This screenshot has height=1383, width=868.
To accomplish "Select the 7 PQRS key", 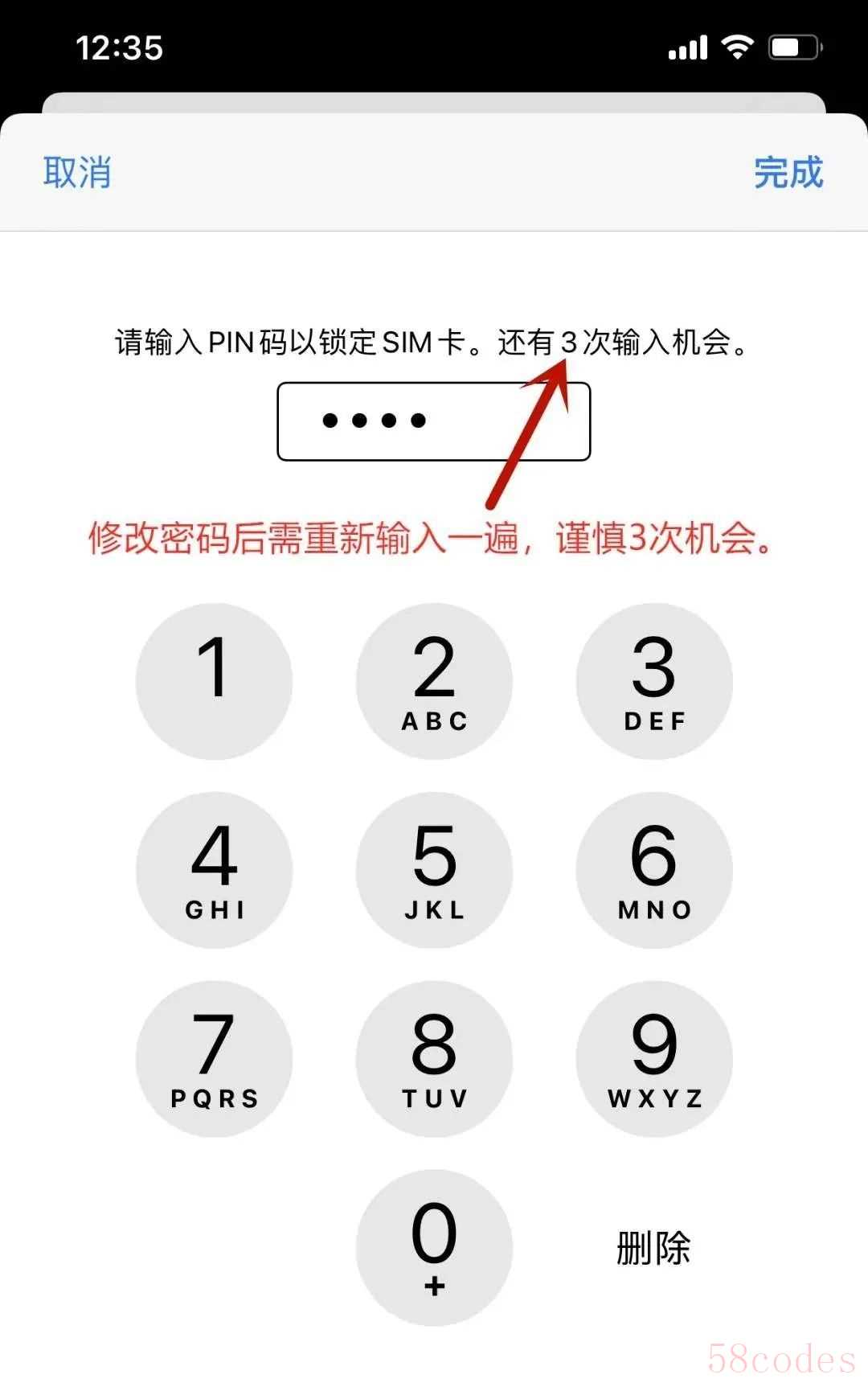I will point(214,1058).
